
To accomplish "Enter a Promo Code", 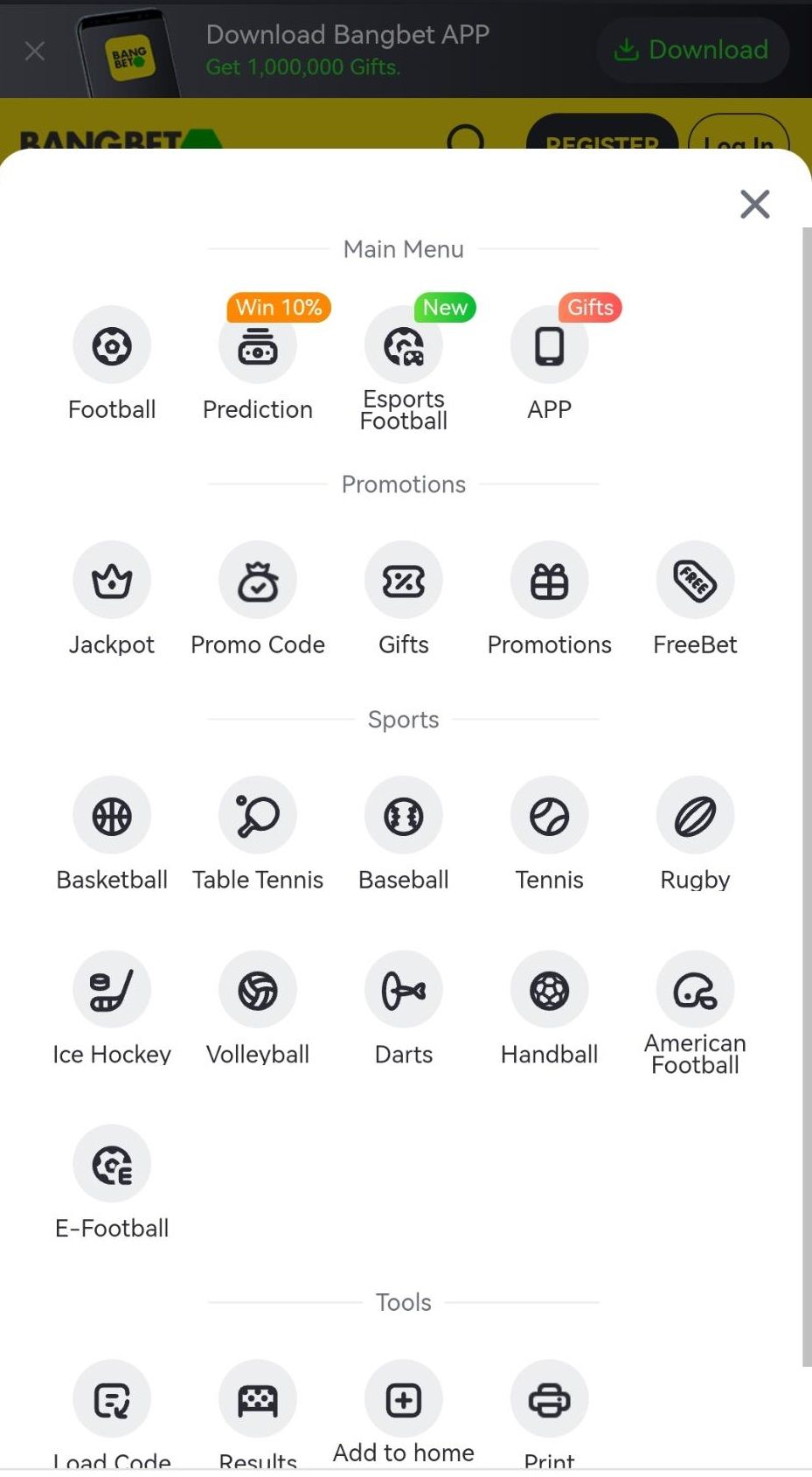I will click(x=258, y=582).
